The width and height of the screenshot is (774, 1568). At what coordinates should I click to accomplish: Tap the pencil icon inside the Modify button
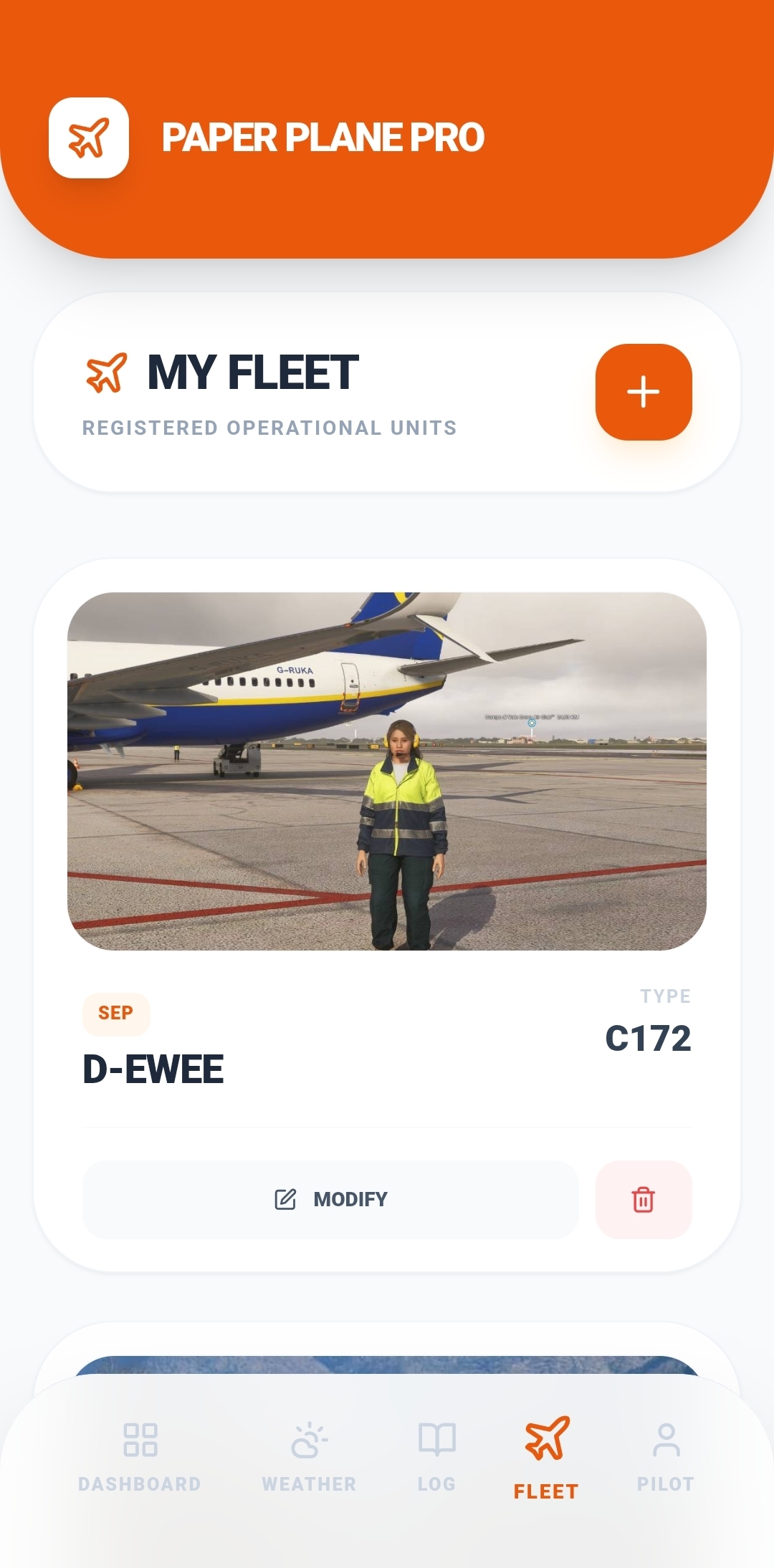[x=286, y=1198]
